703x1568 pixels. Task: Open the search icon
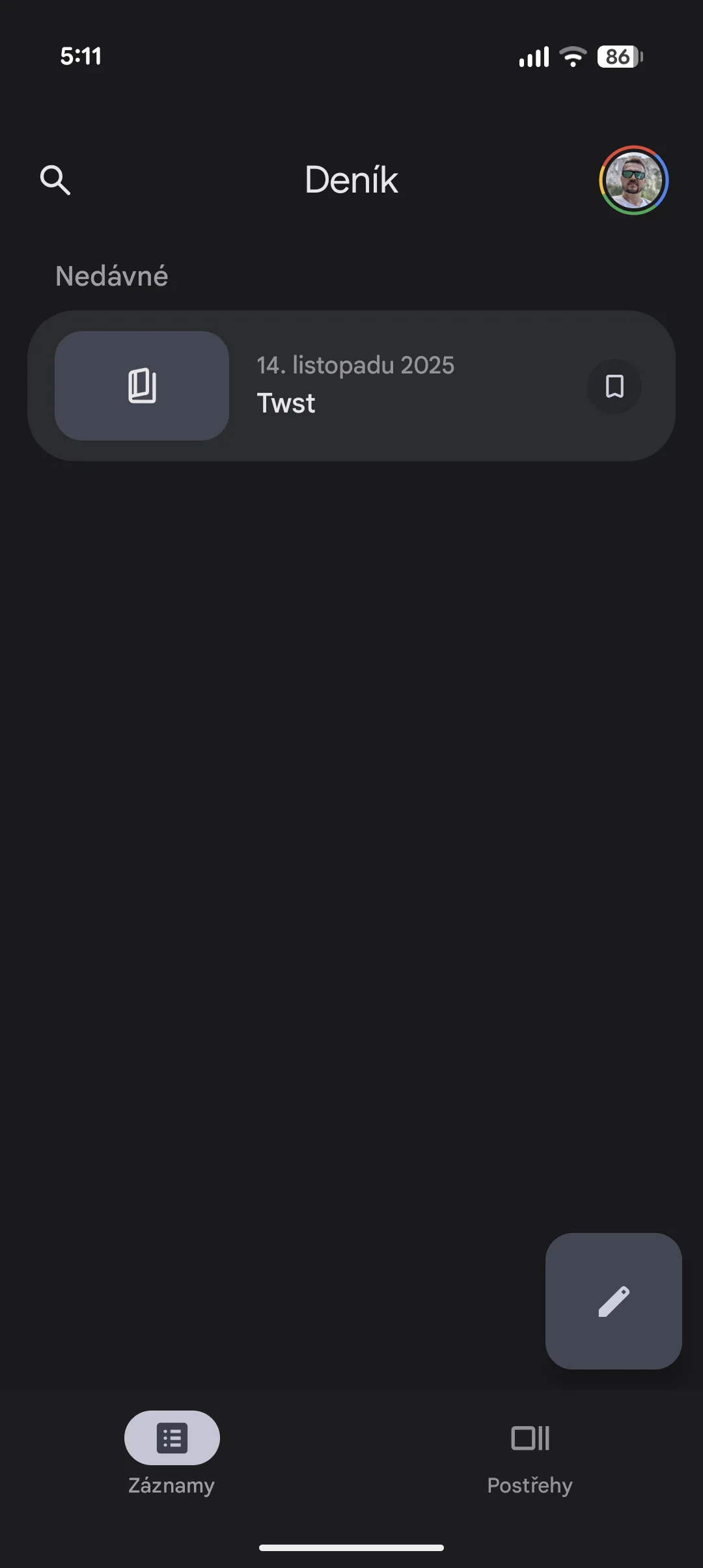55,180
